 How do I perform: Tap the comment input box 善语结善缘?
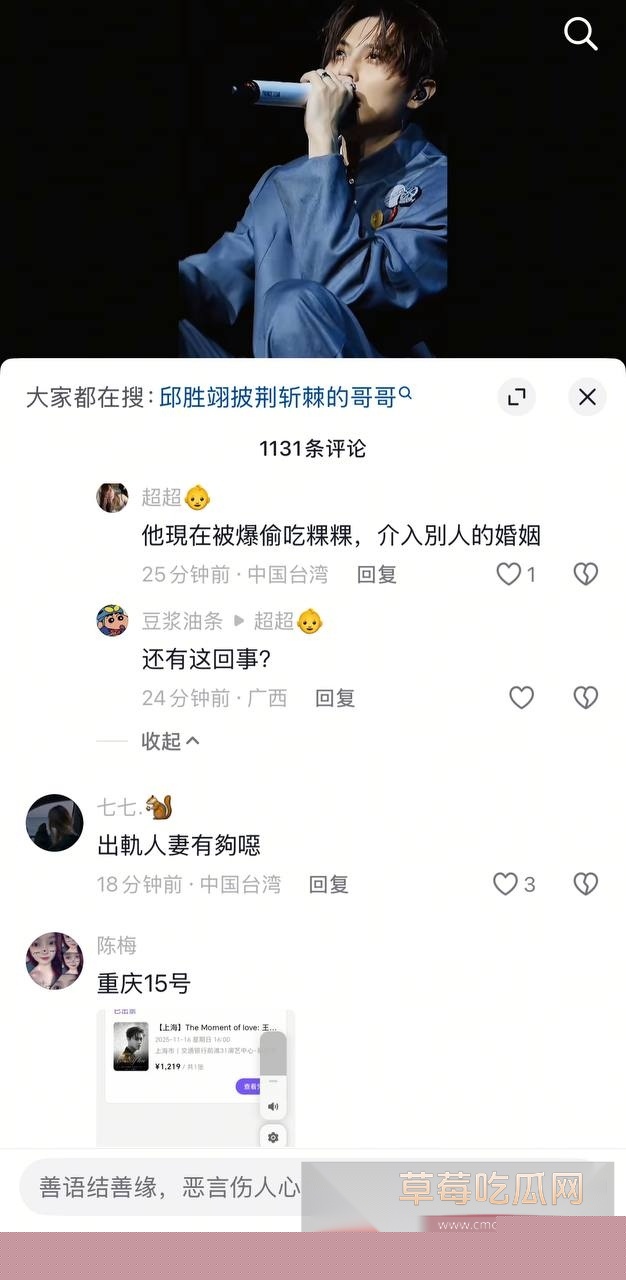click(170, 1187)
